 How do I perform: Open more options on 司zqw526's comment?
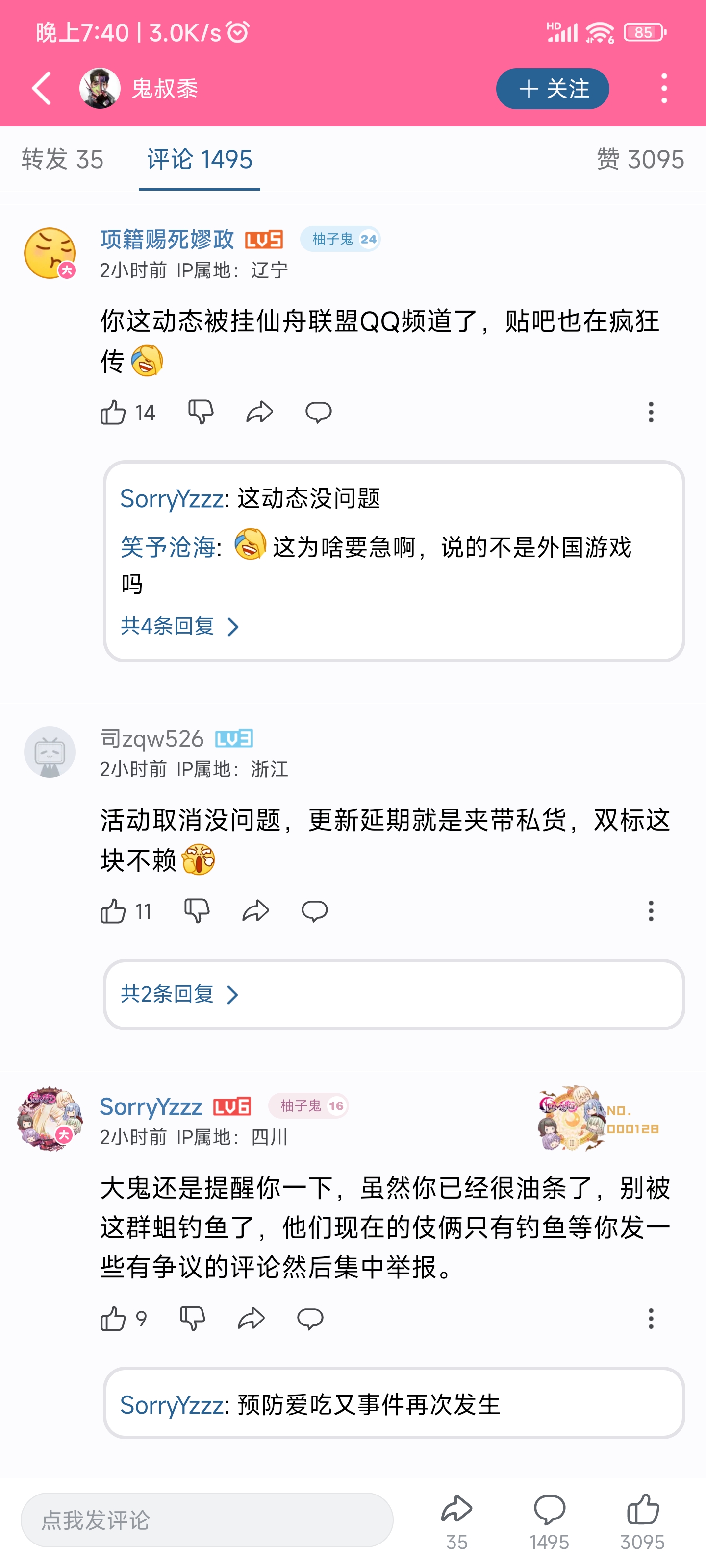[651, 911]
